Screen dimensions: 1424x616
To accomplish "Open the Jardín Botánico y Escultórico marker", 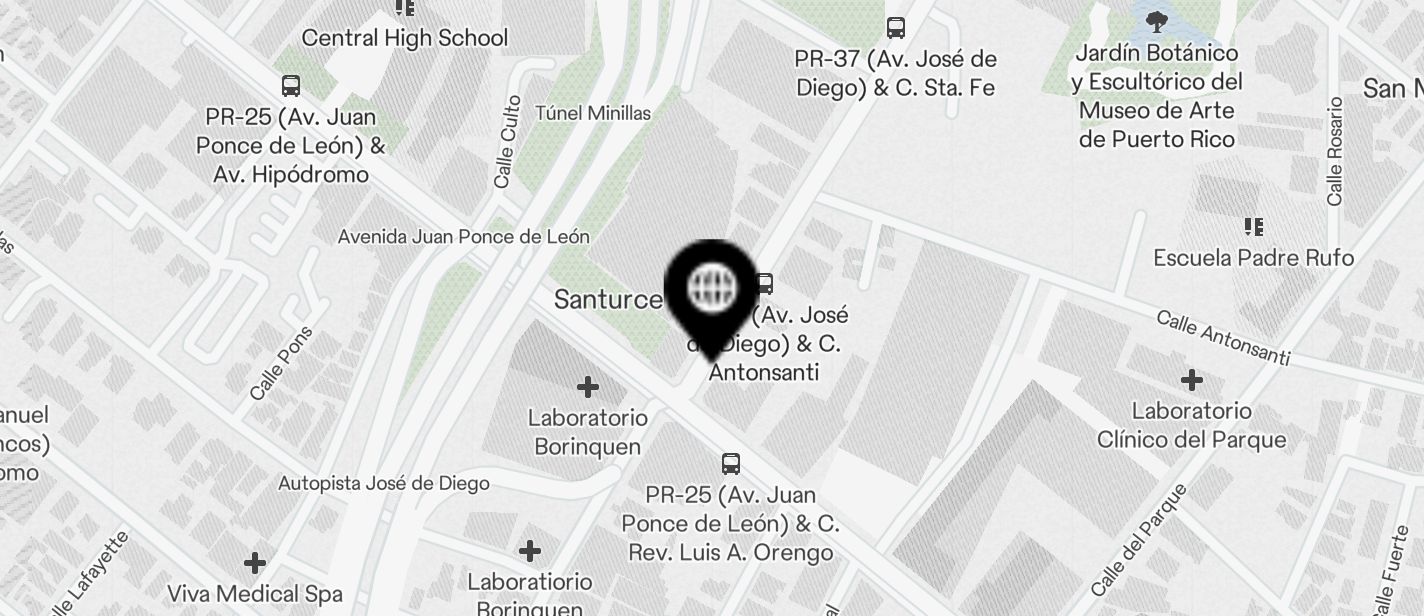I will click(x=1157, y=21).
